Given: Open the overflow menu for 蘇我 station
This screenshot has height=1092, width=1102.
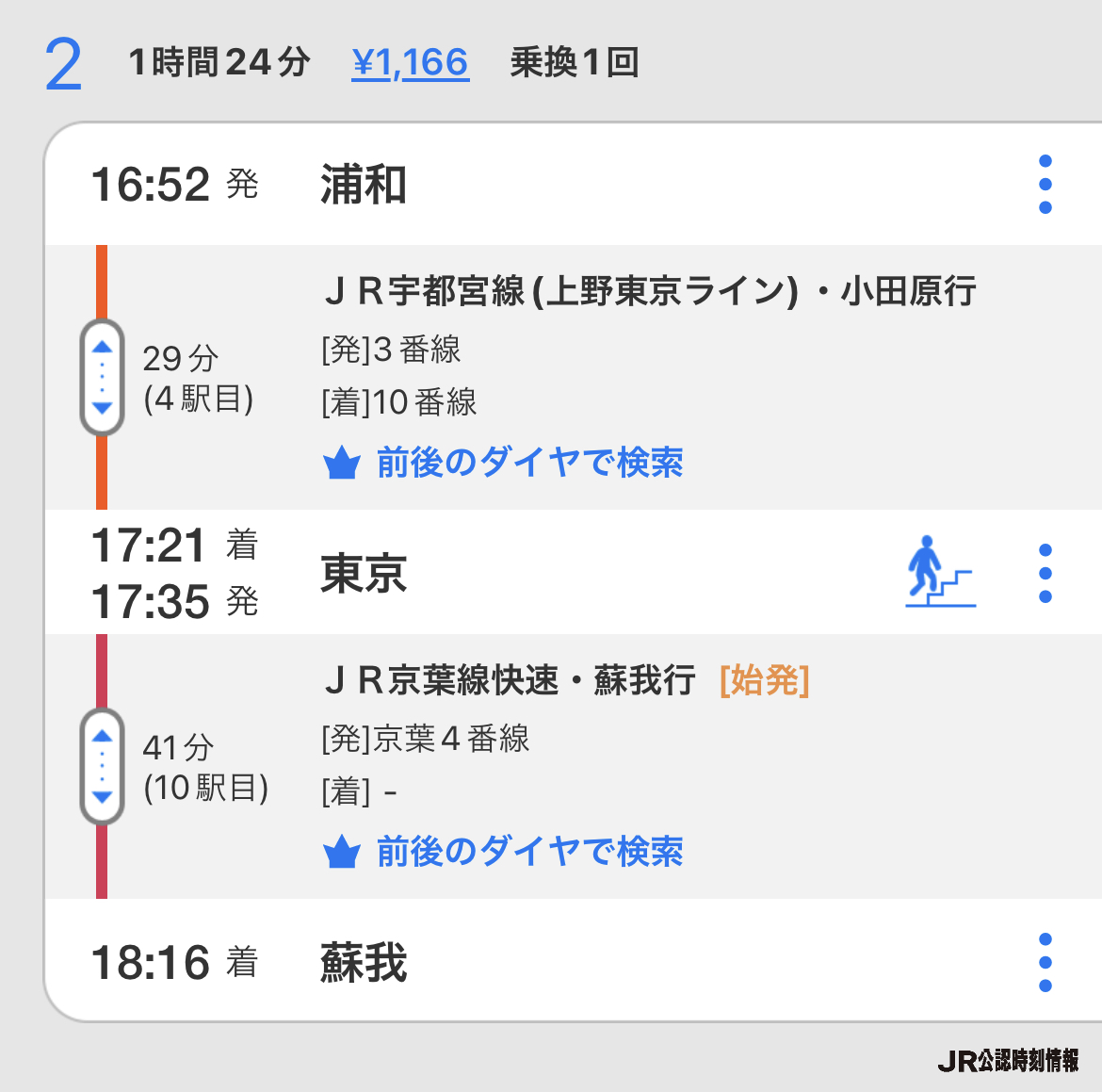Looking at the screenshot, I should tap(1045, 962).
